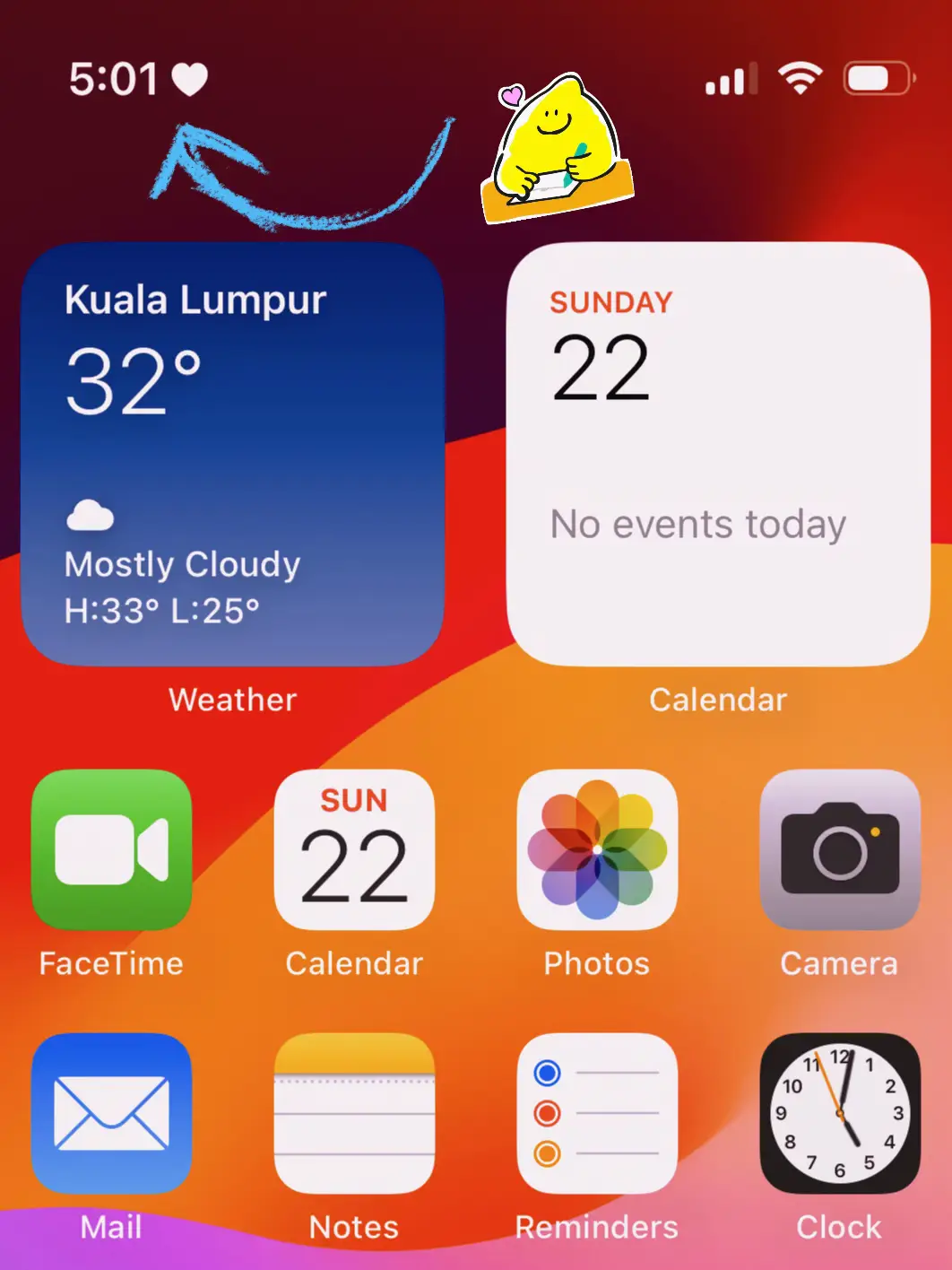Open the Clock app

tap(840, 1113)
